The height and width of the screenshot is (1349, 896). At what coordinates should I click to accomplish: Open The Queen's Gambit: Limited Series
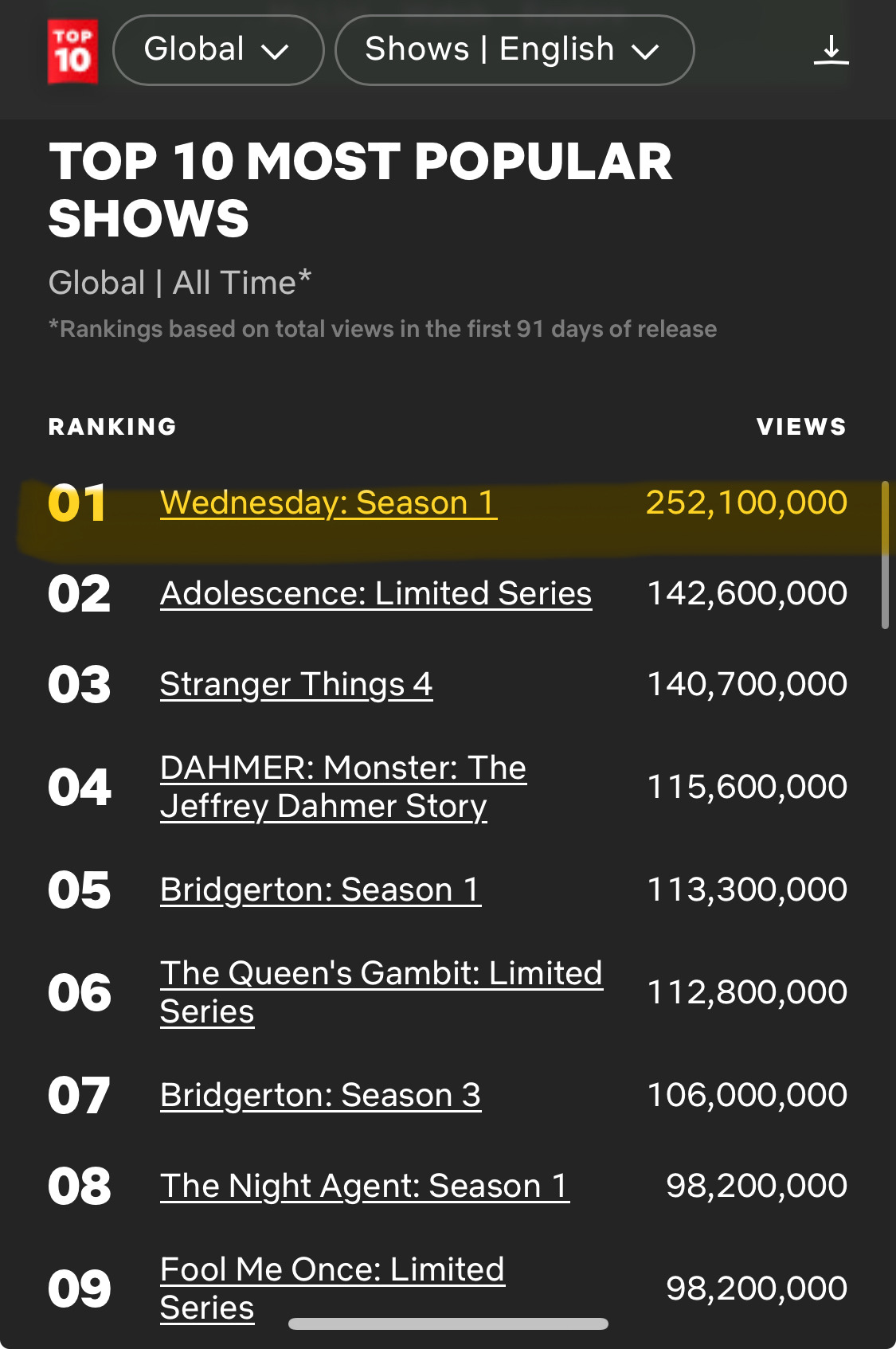[381, 974]
